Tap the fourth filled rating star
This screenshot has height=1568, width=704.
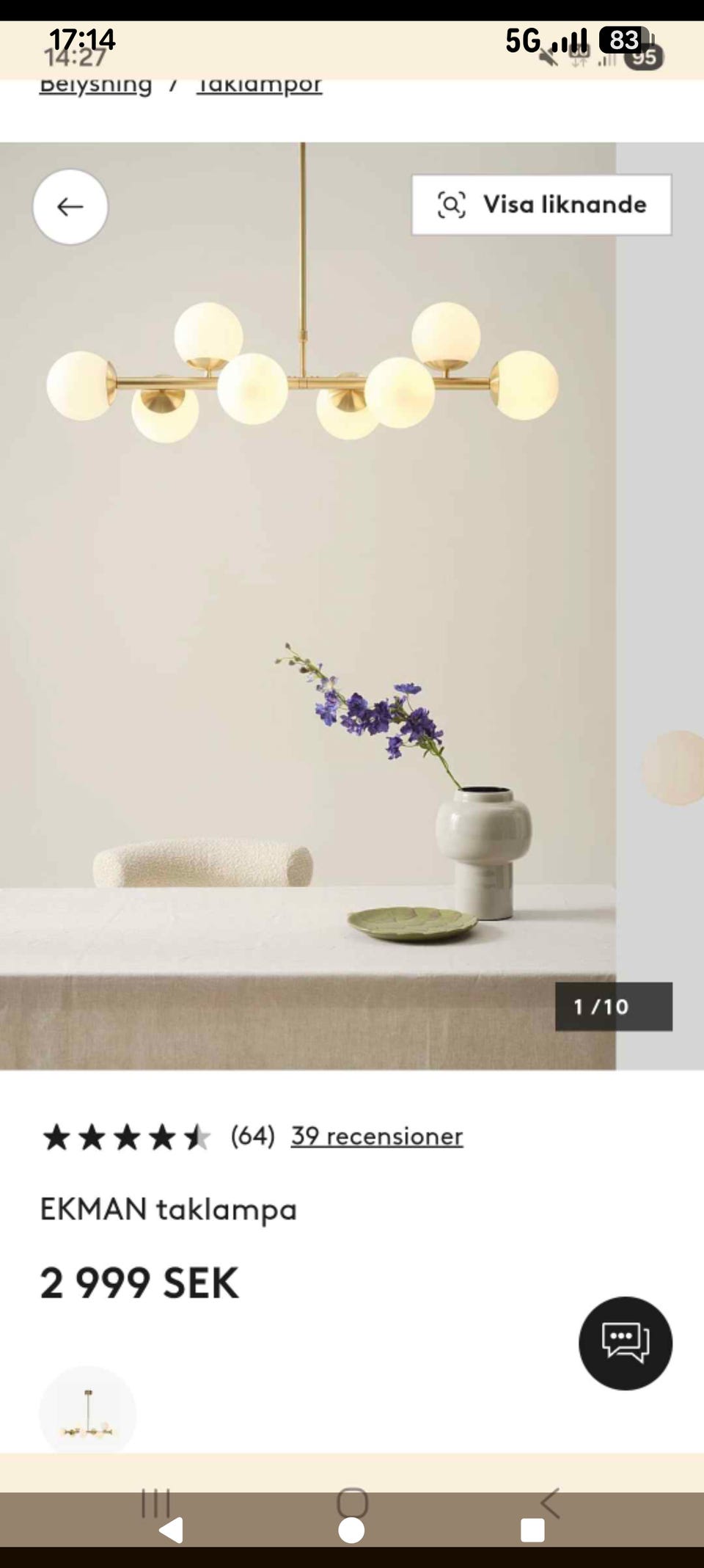pyautogui.click(x=161, y=1135)
